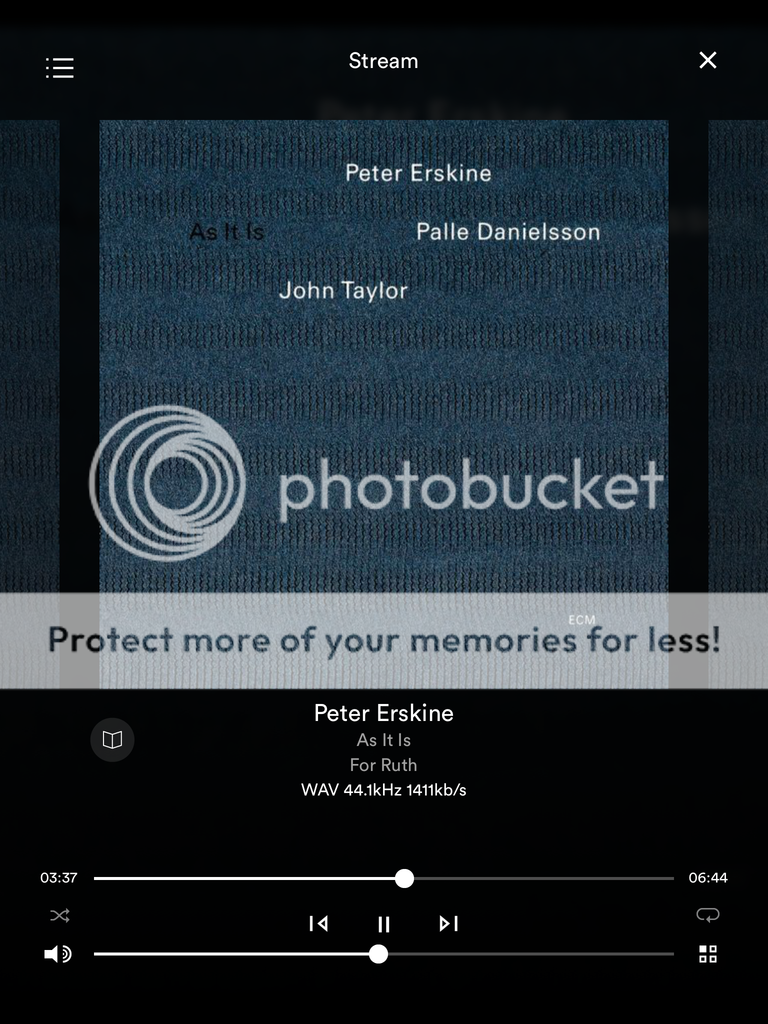Close the Stream player view
Image resolution: width=768 pixels, height=1024 pixels.
click(708, 61)
